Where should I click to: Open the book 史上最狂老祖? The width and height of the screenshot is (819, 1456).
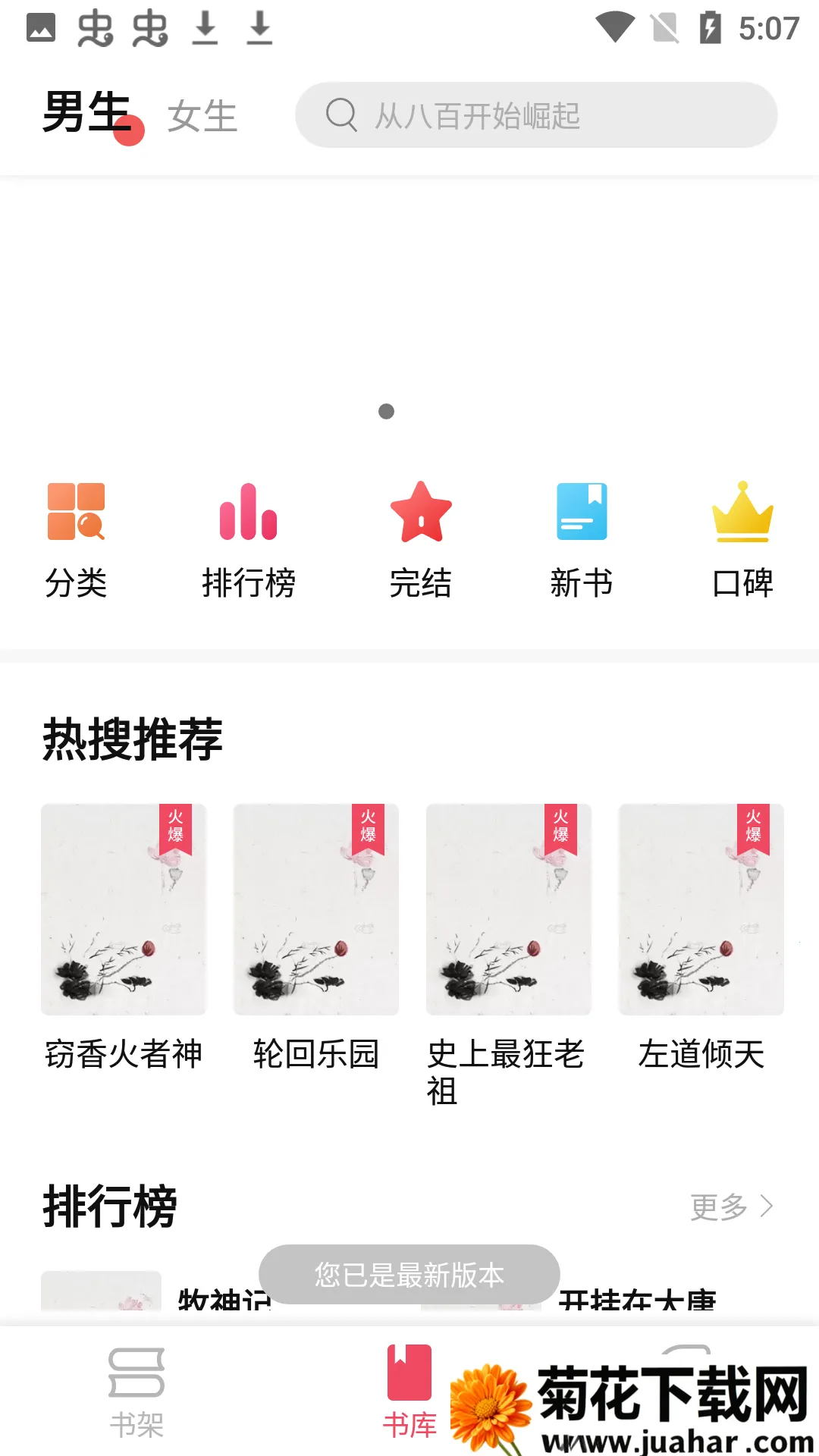pos(509,937)
